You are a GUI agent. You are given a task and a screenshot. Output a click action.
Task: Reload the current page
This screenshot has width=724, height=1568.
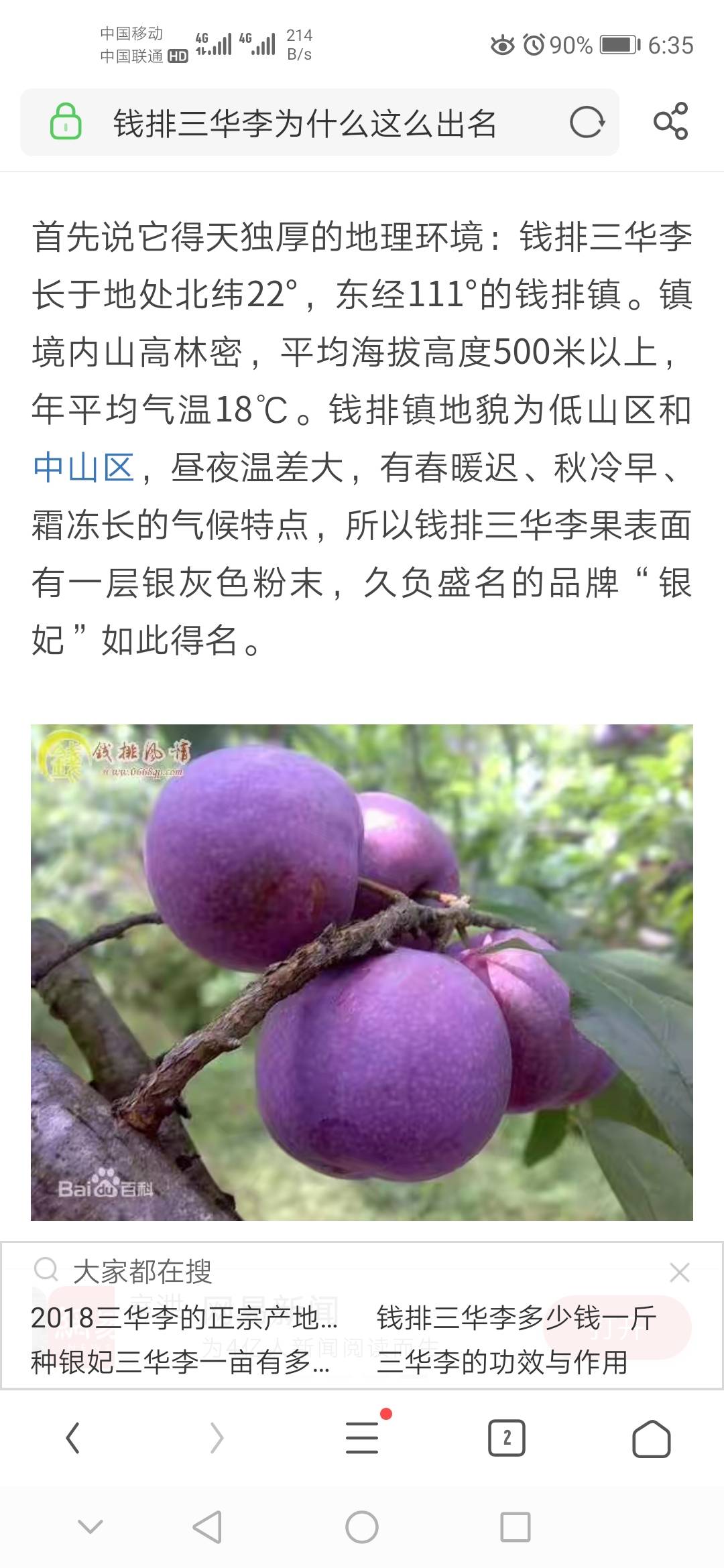tap(587, 123)
